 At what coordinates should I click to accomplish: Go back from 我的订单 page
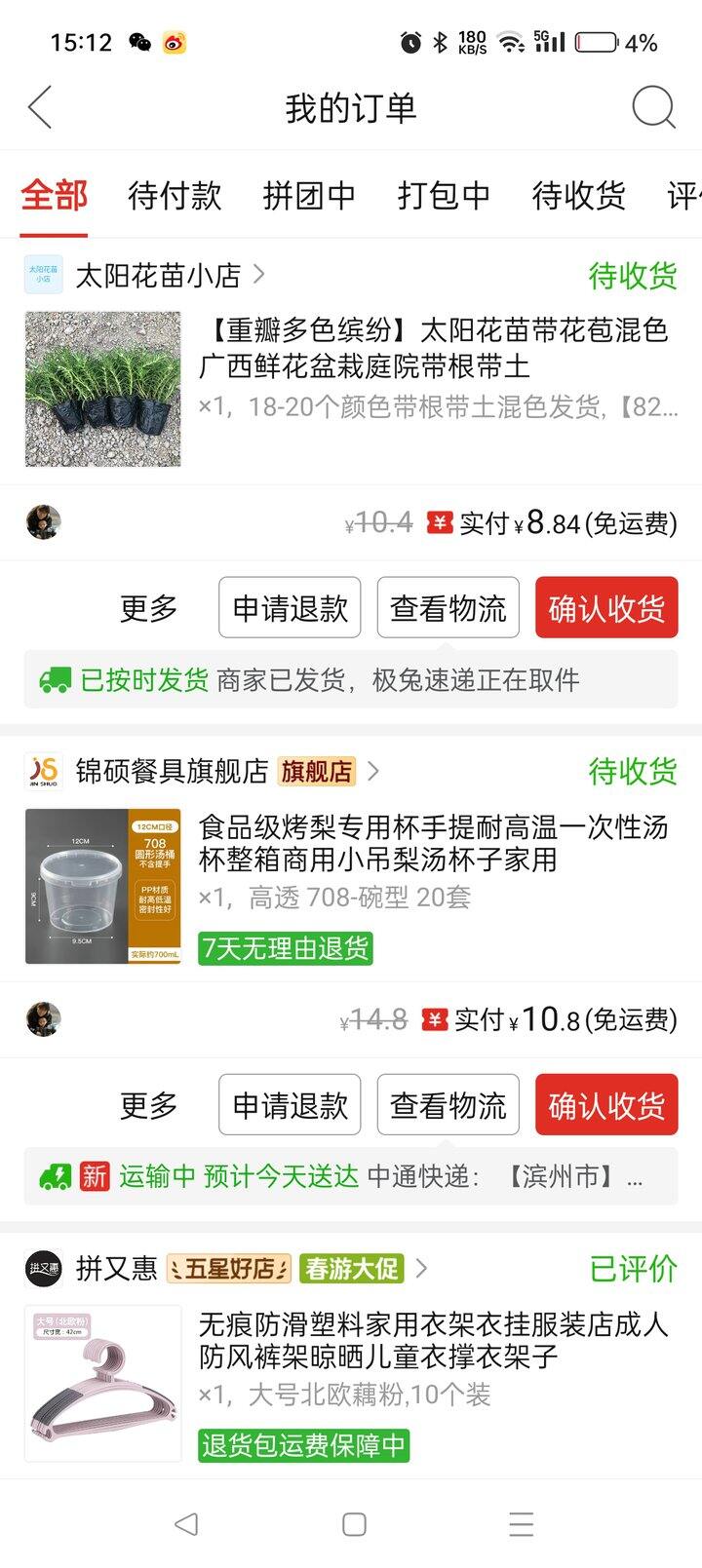[x=40, y=107]
